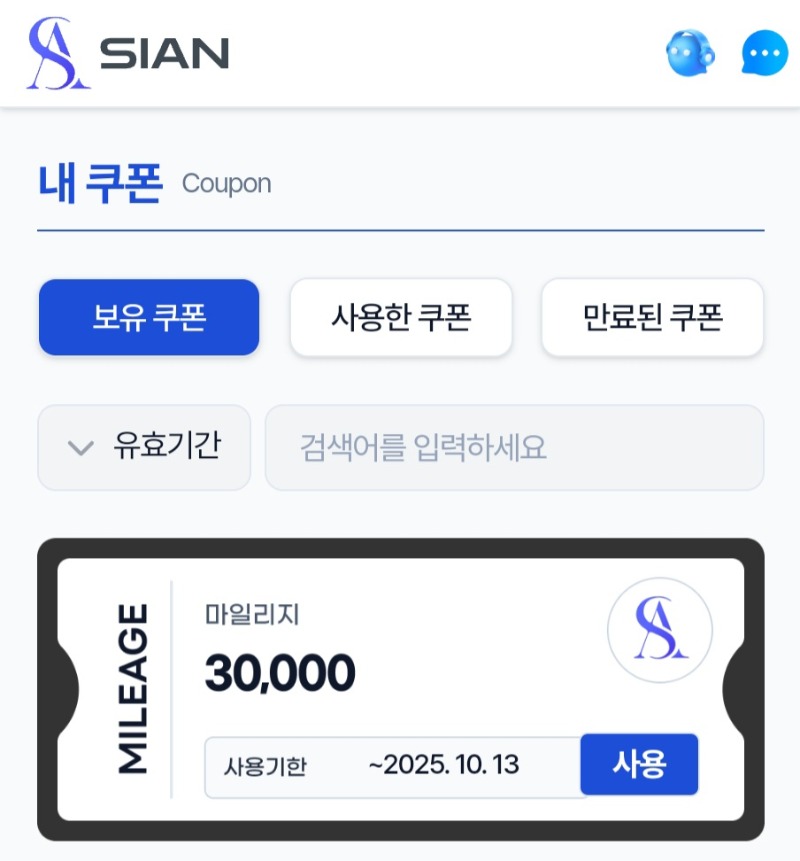
Task: Open the chat message bubble icon
Action: click(764, 53)
